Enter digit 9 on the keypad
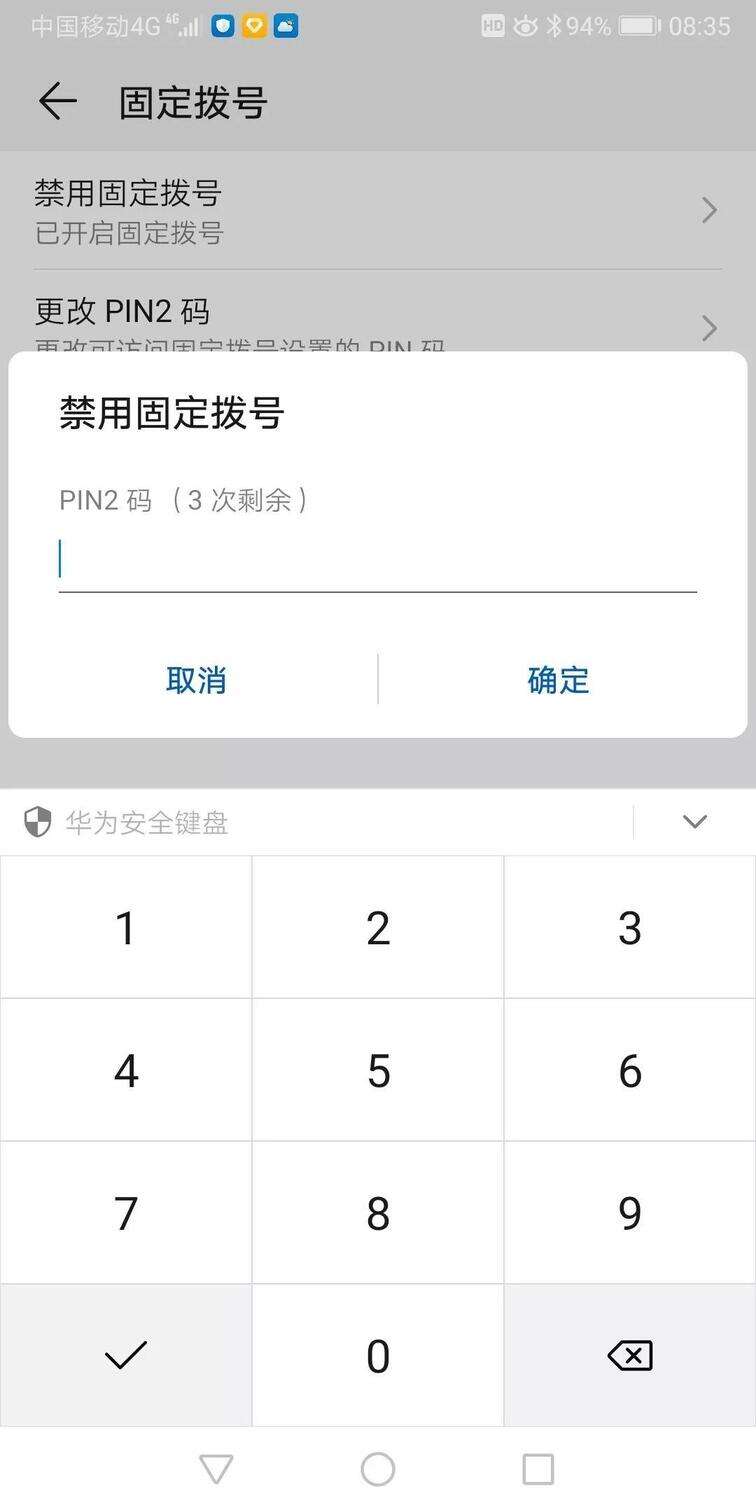Viewport: 756px width, 1512px height. pyautogui.click(x=630, y=1214)
